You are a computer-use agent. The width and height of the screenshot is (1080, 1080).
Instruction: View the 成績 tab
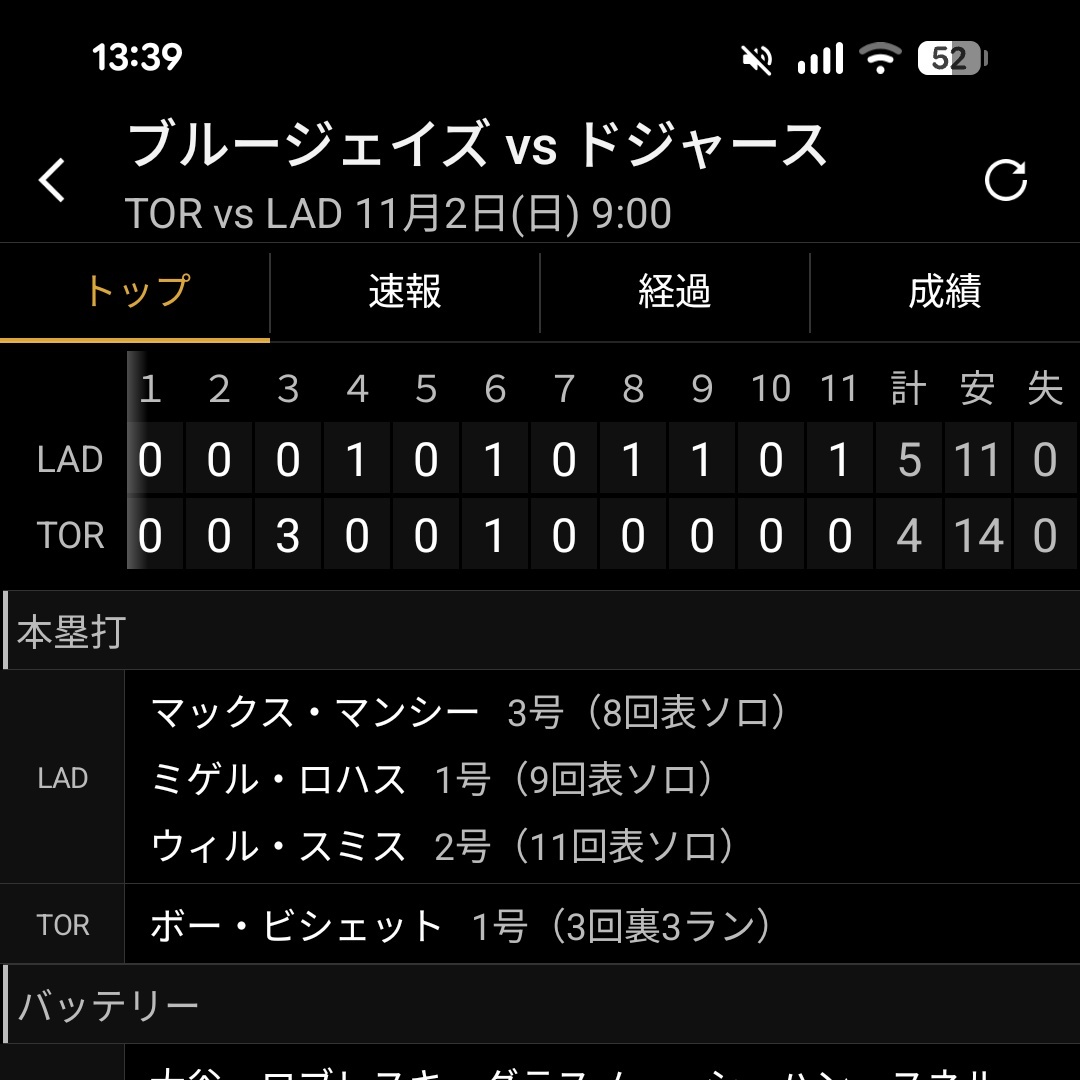(945, 292)
